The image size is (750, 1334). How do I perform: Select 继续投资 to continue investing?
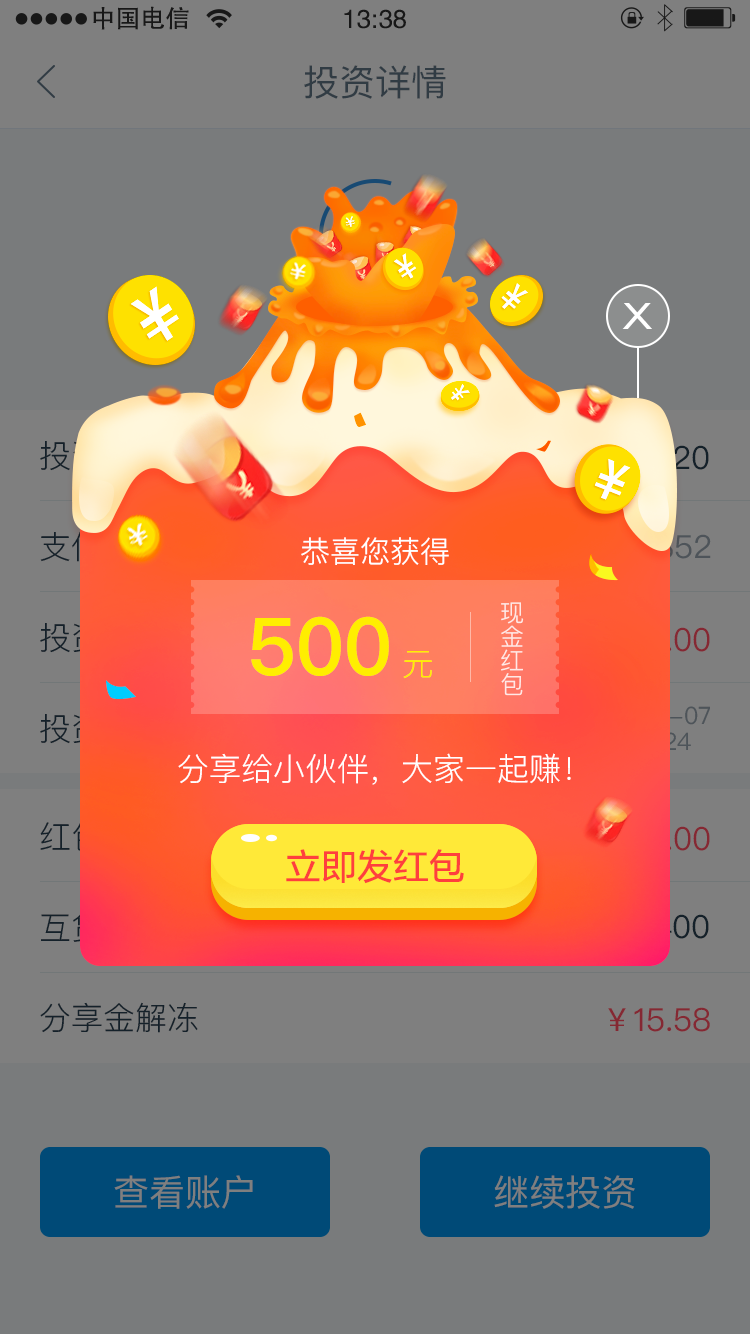click(x=565, y=1192)
